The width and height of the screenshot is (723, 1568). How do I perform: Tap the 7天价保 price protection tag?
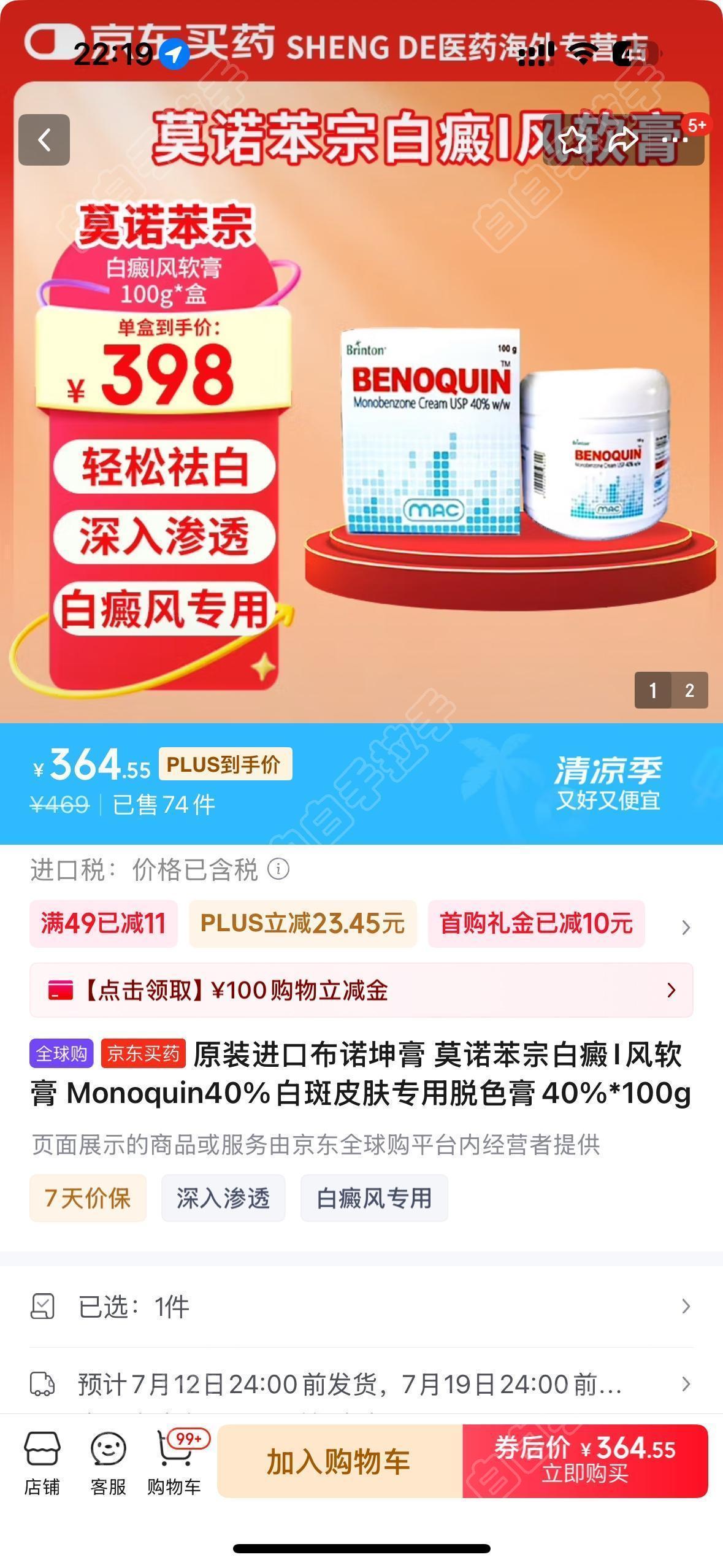coord(88,1198)
